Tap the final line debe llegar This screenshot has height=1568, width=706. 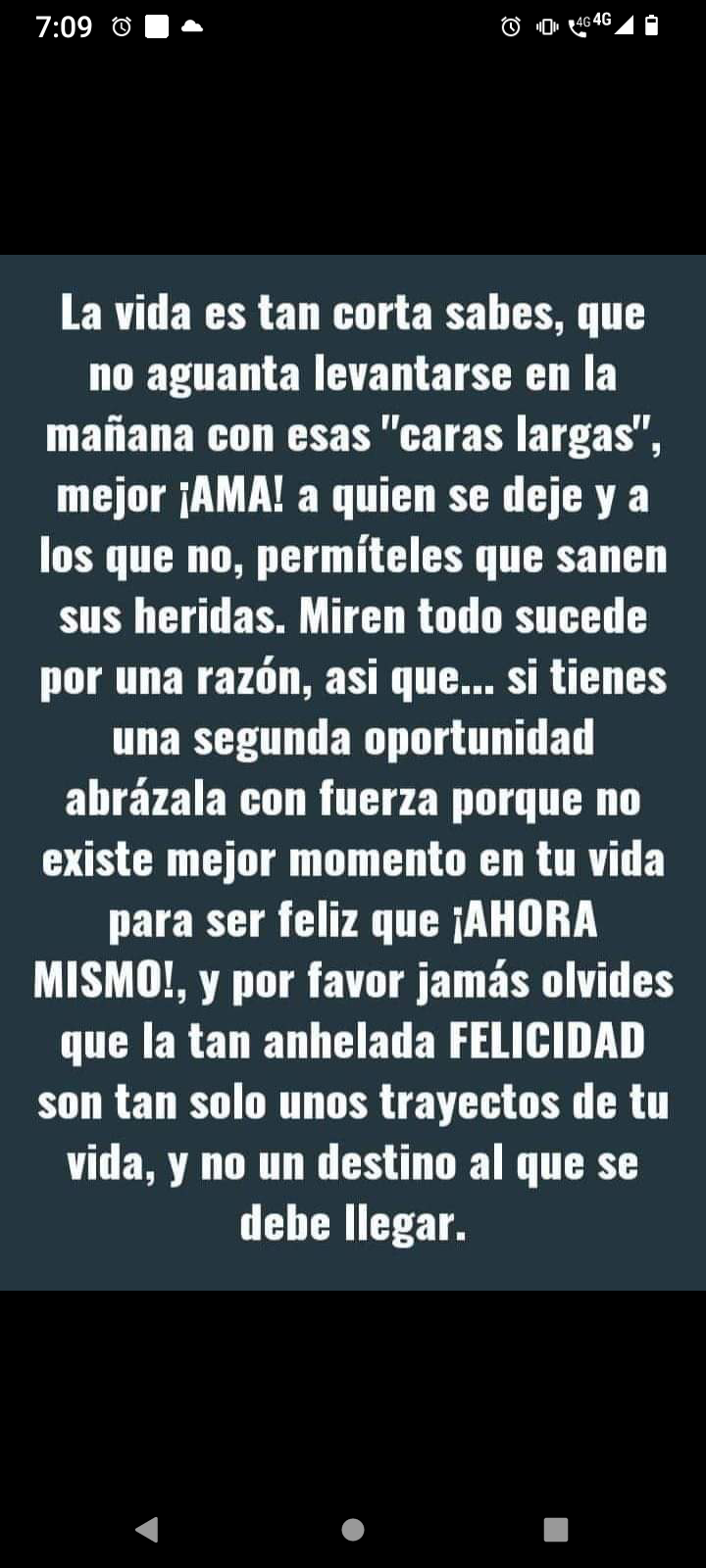click(x=353, y=1223)
